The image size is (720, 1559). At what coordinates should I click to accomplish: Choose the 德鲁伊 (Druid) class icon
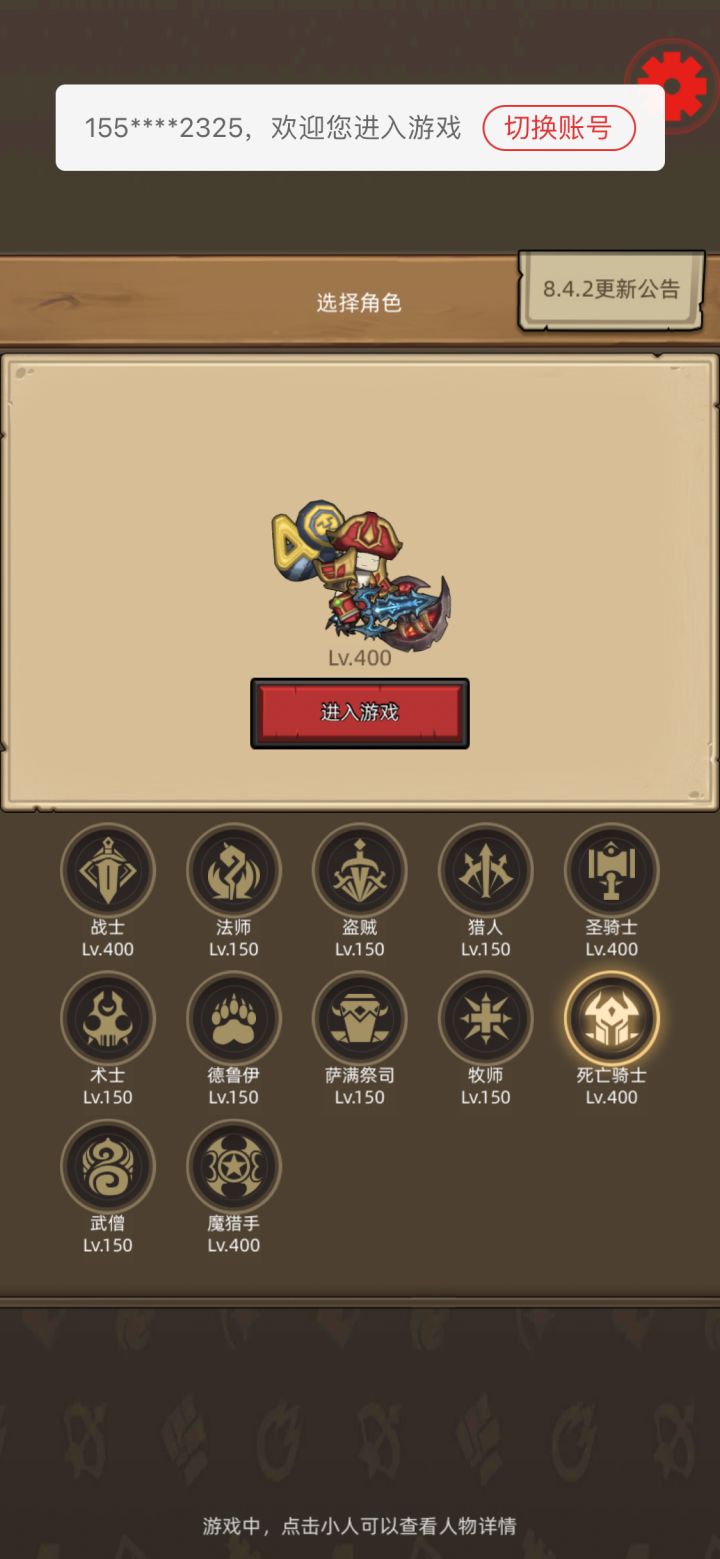point(234,1018)
